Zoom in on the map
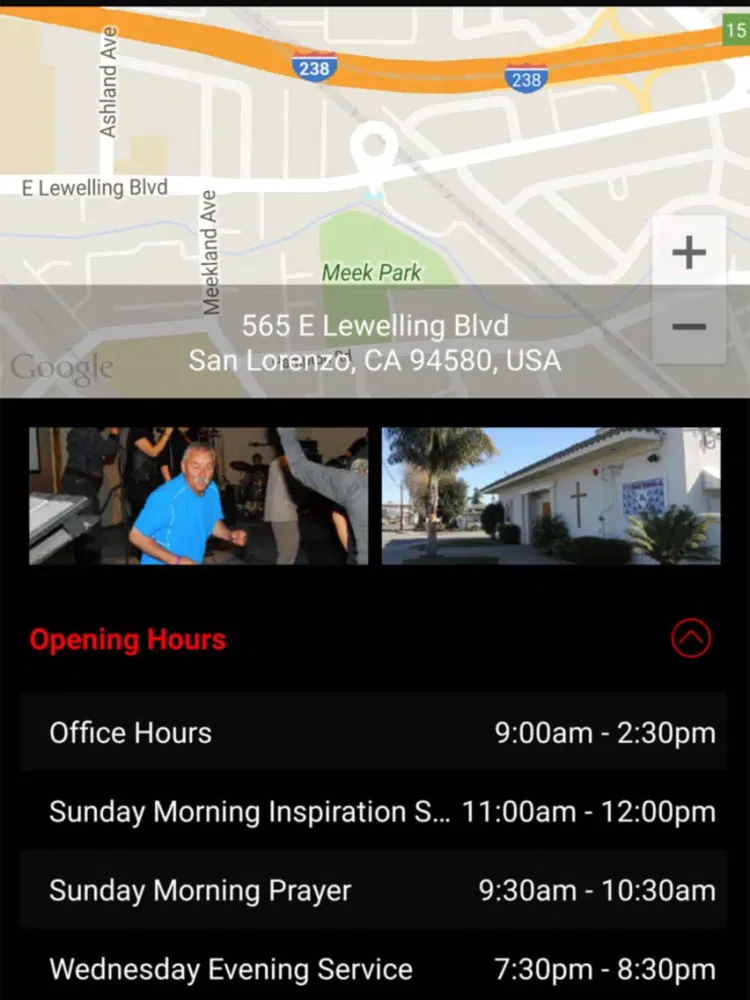 [688, 252]
